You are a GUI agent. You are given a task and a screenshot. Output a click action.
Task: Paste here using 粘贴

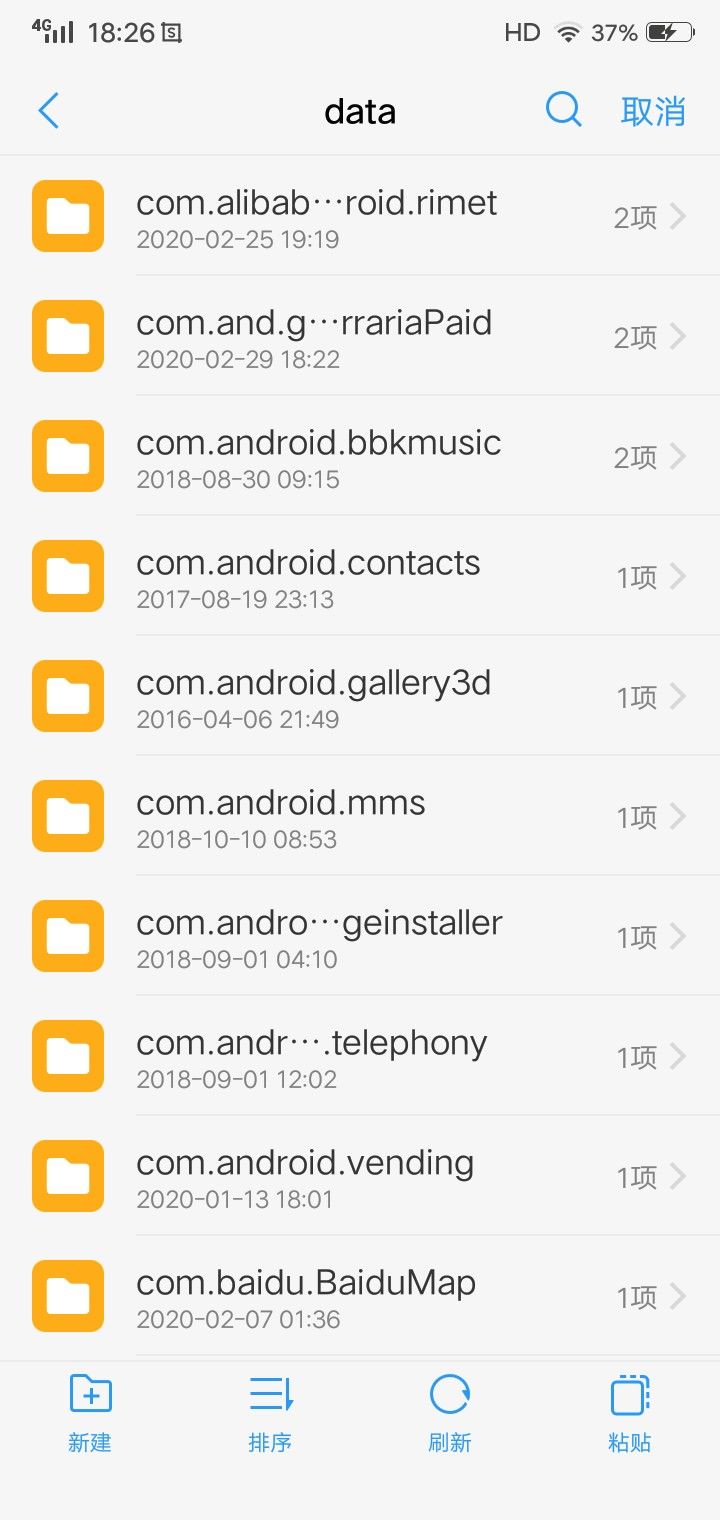tap(630, 1412)
